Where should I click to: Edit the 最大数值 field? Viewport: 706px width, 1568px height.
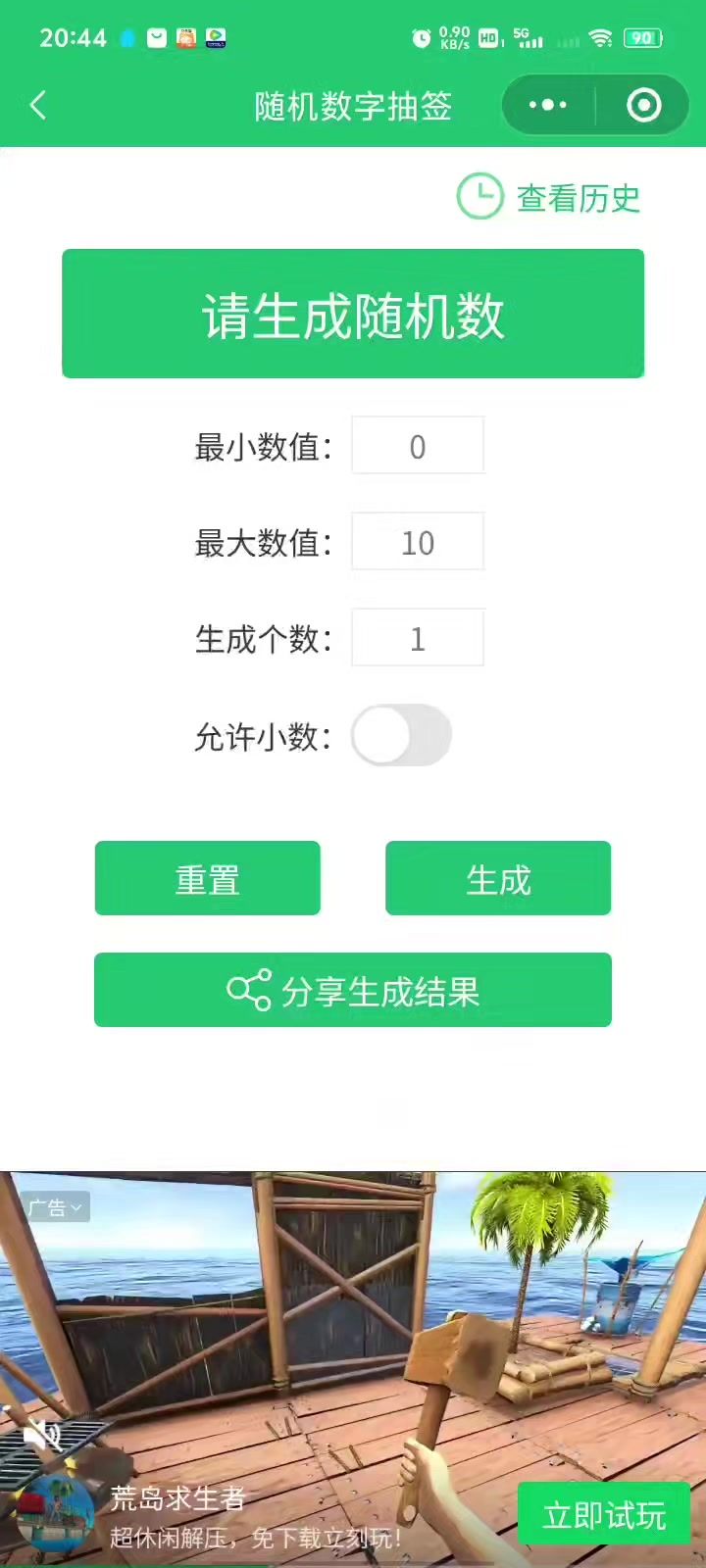coord(418,542)
